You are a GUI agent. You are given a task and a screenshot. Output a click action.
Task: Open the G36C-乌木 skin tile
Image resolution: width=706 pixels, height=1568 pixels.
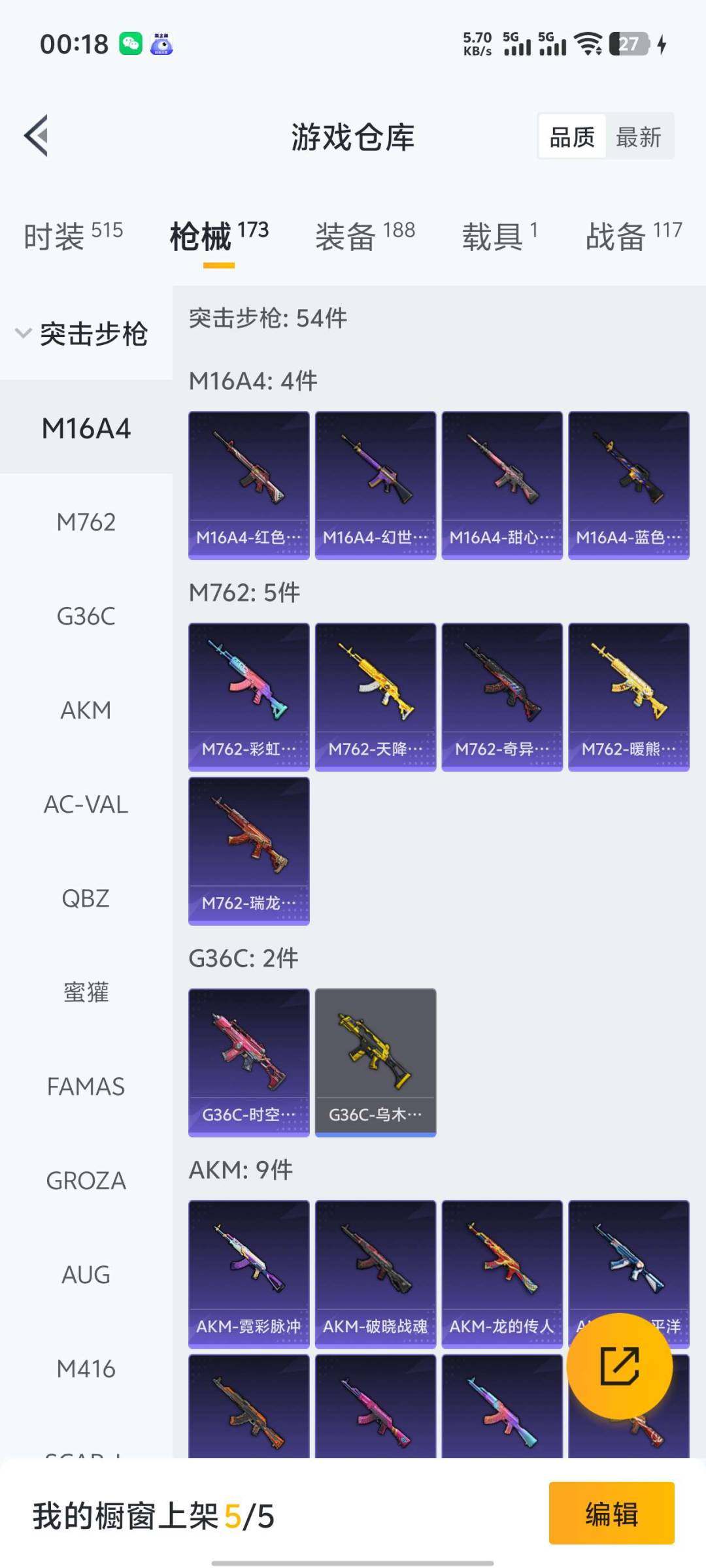point(375,1062)
